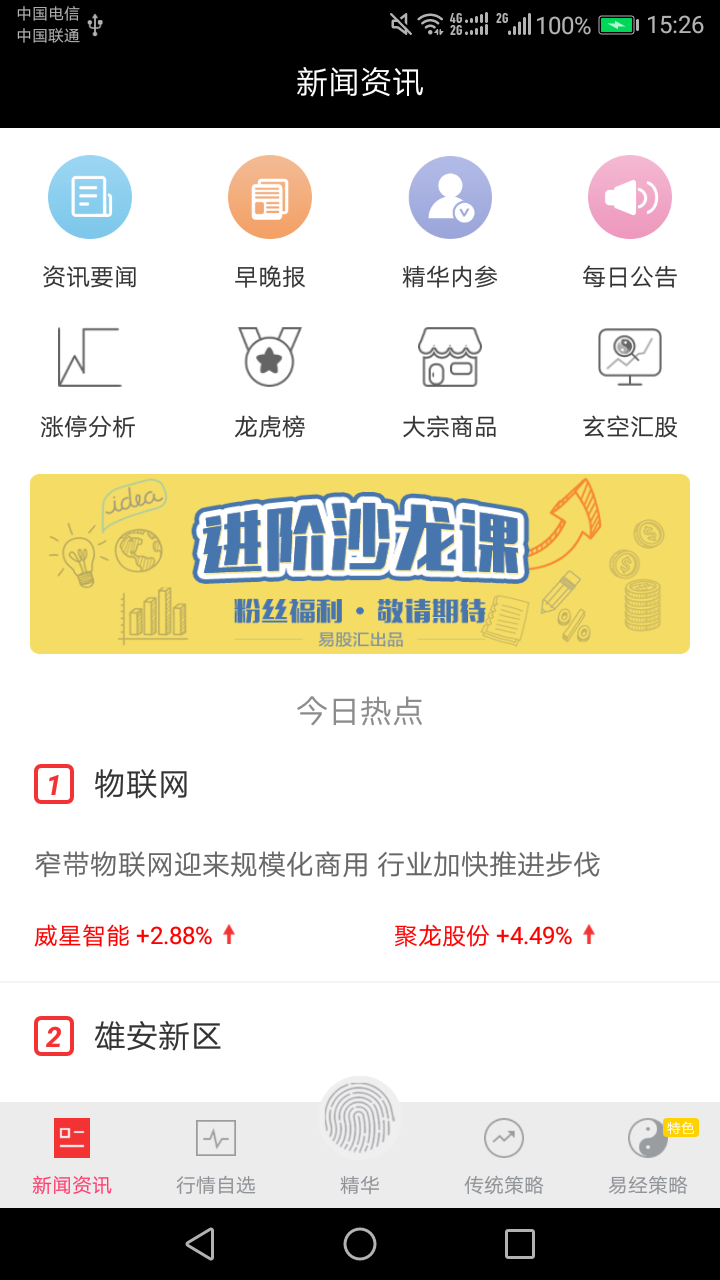Open the 物联网 hot topic
The height and width of the screenshot is (1280, 720).
(141, 784)
